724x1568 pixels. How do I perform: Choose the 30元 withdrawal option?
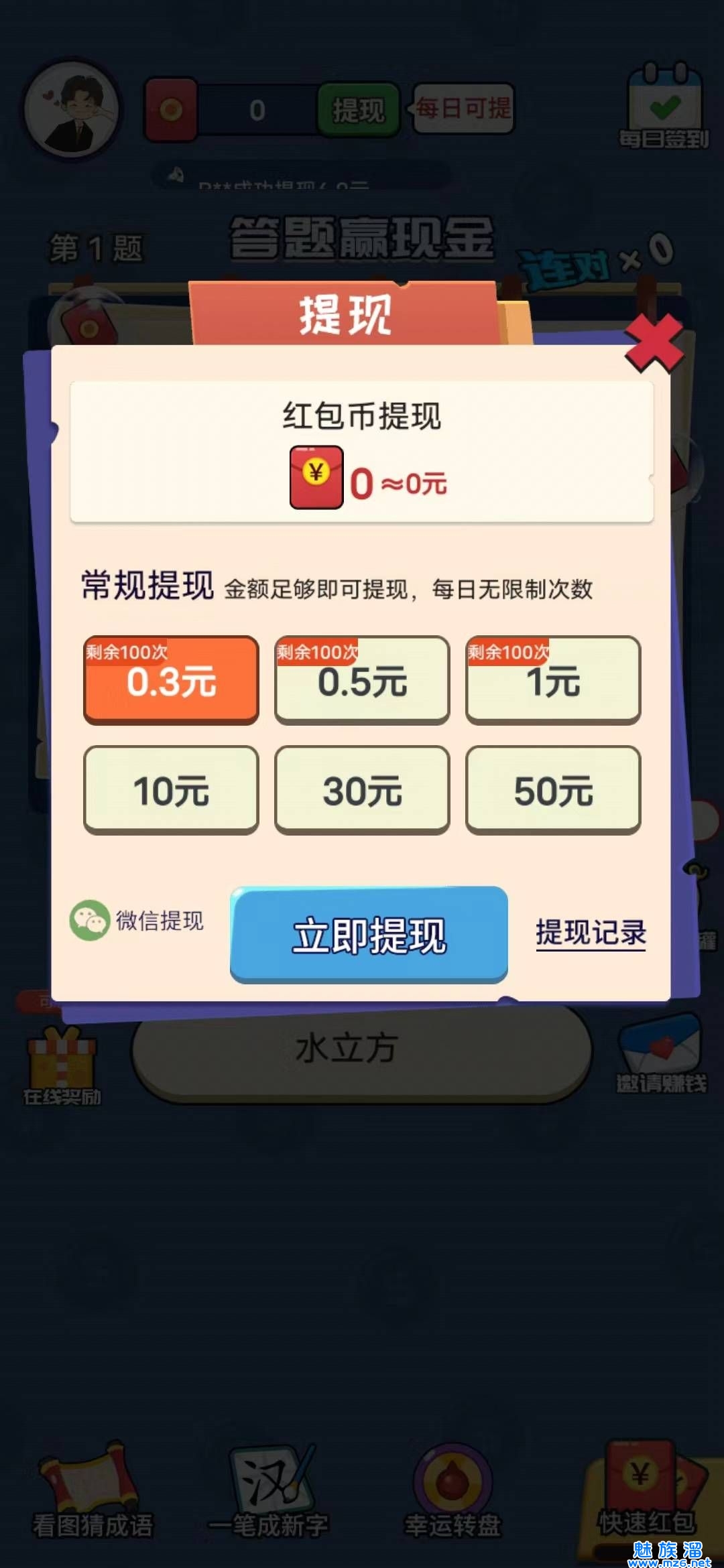362,790
